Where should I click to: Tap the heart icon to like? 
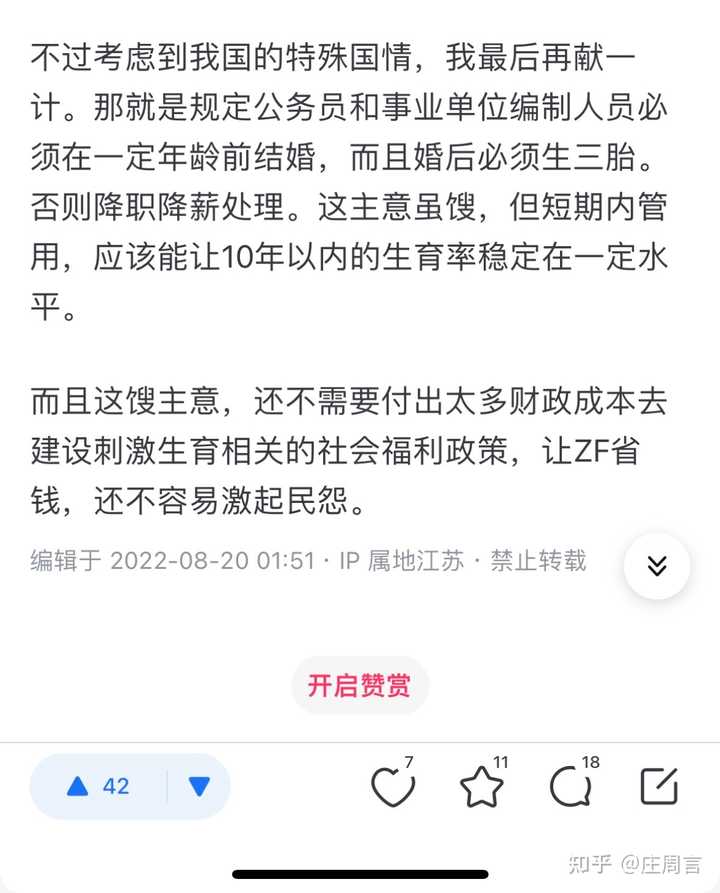coord(391,787)
